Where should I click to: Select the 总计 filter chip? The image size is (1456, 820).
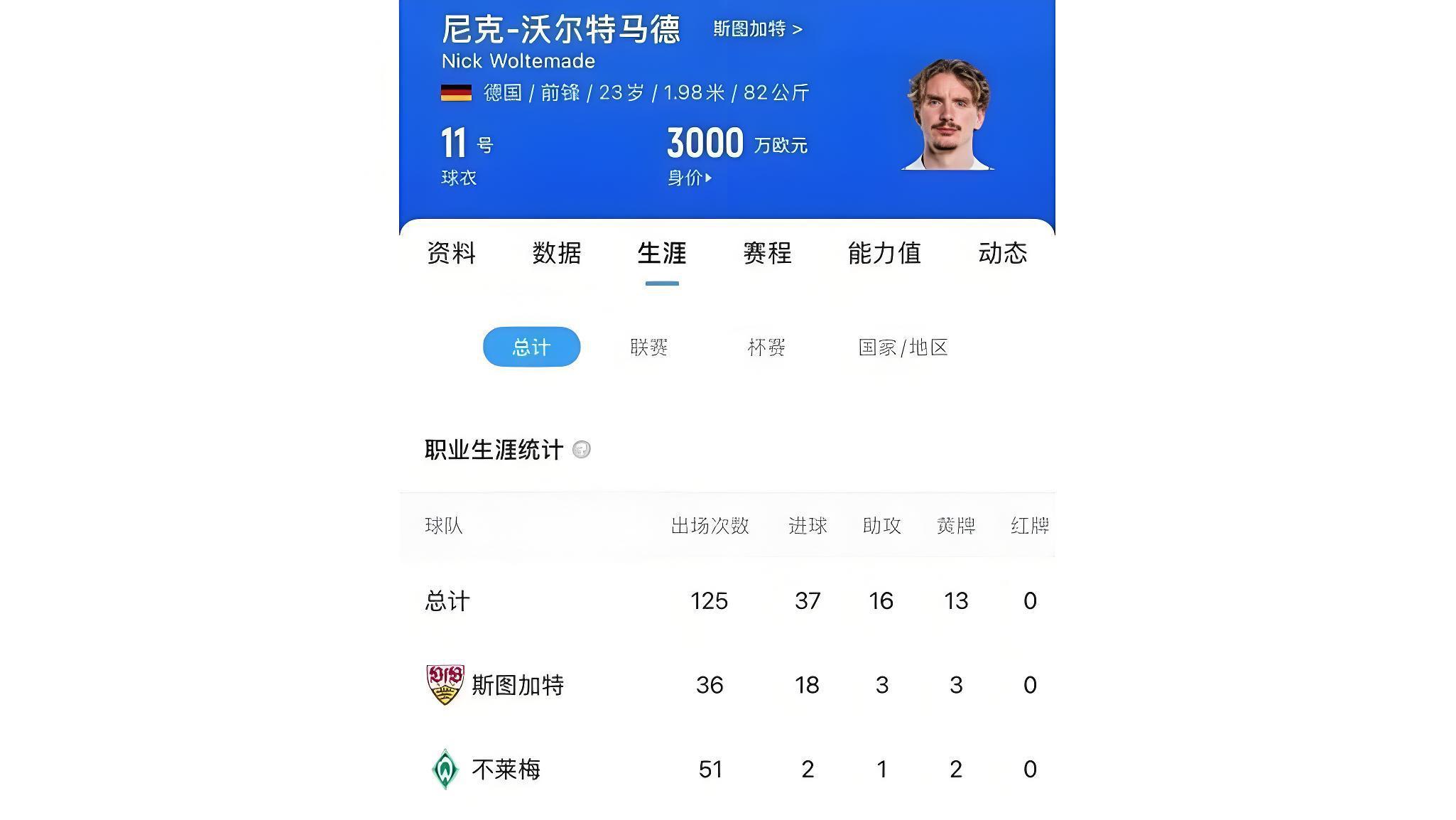pyautogui.click(x=531, y=347)
